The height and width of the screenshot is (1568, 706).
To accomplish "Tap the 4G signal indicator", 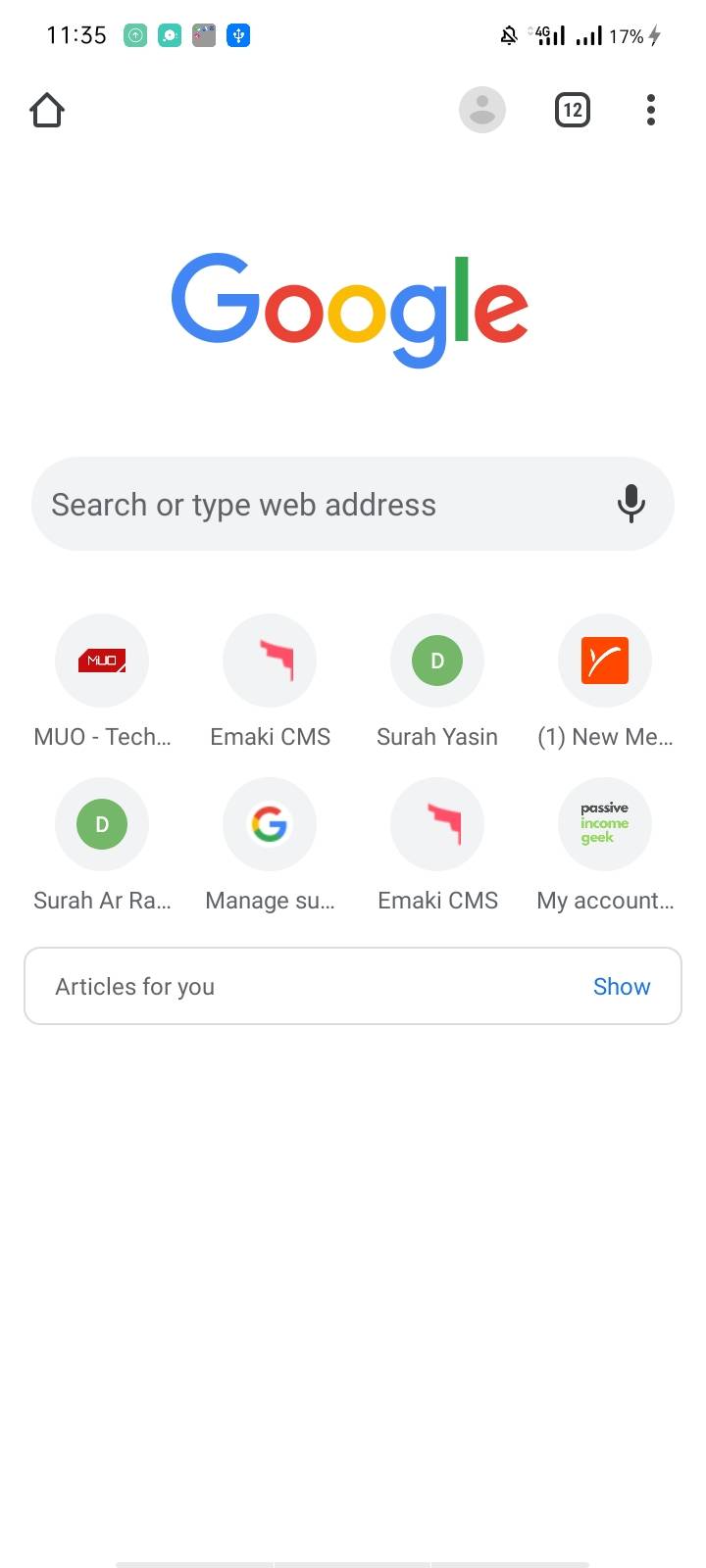I will point(547,35).
